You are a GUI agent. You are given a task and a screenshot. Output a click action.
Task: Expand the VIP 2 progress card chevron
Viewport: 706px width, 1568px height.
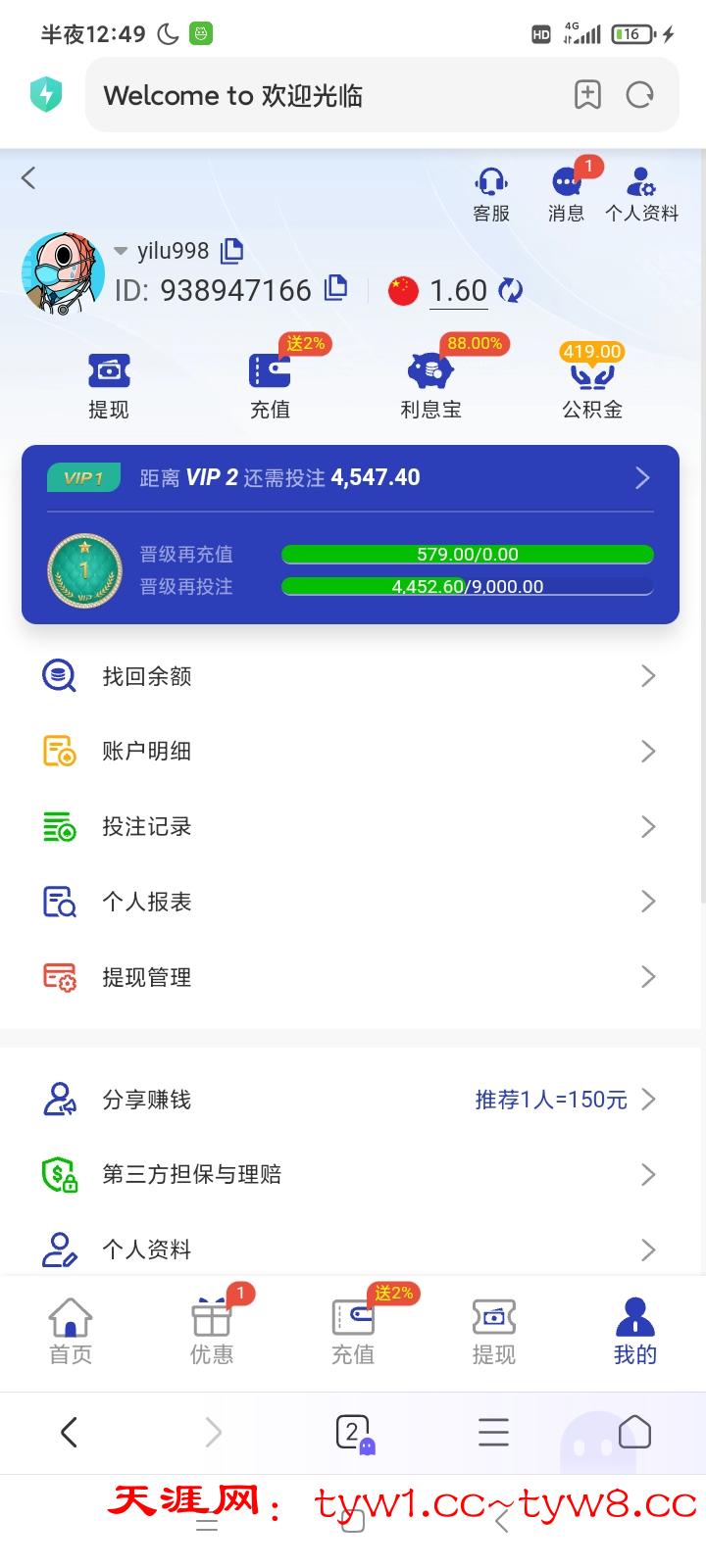point(642,477)
